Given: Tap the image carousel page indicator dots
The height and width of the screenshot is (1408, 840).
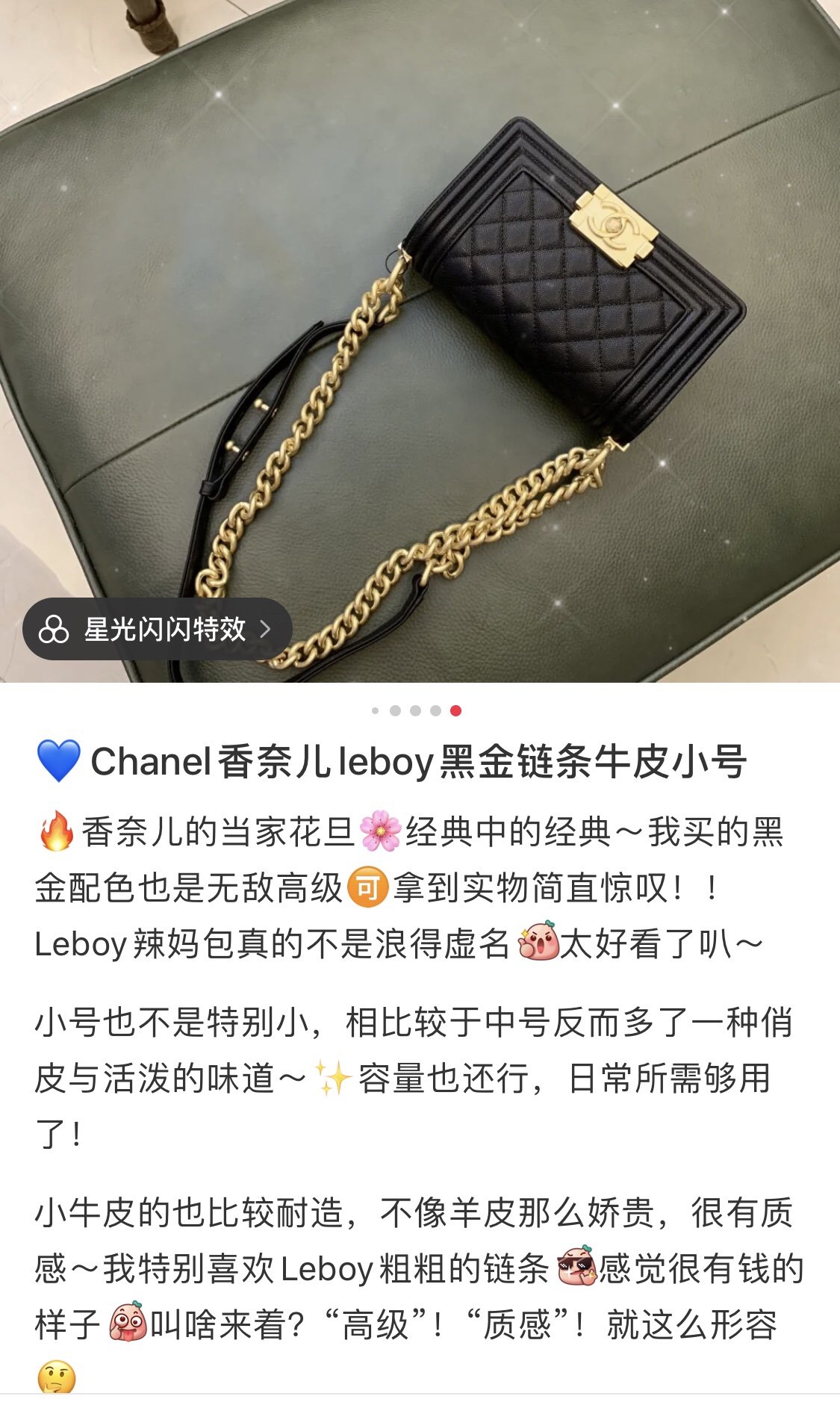Looking at the screenshot, I should [416, 710].
